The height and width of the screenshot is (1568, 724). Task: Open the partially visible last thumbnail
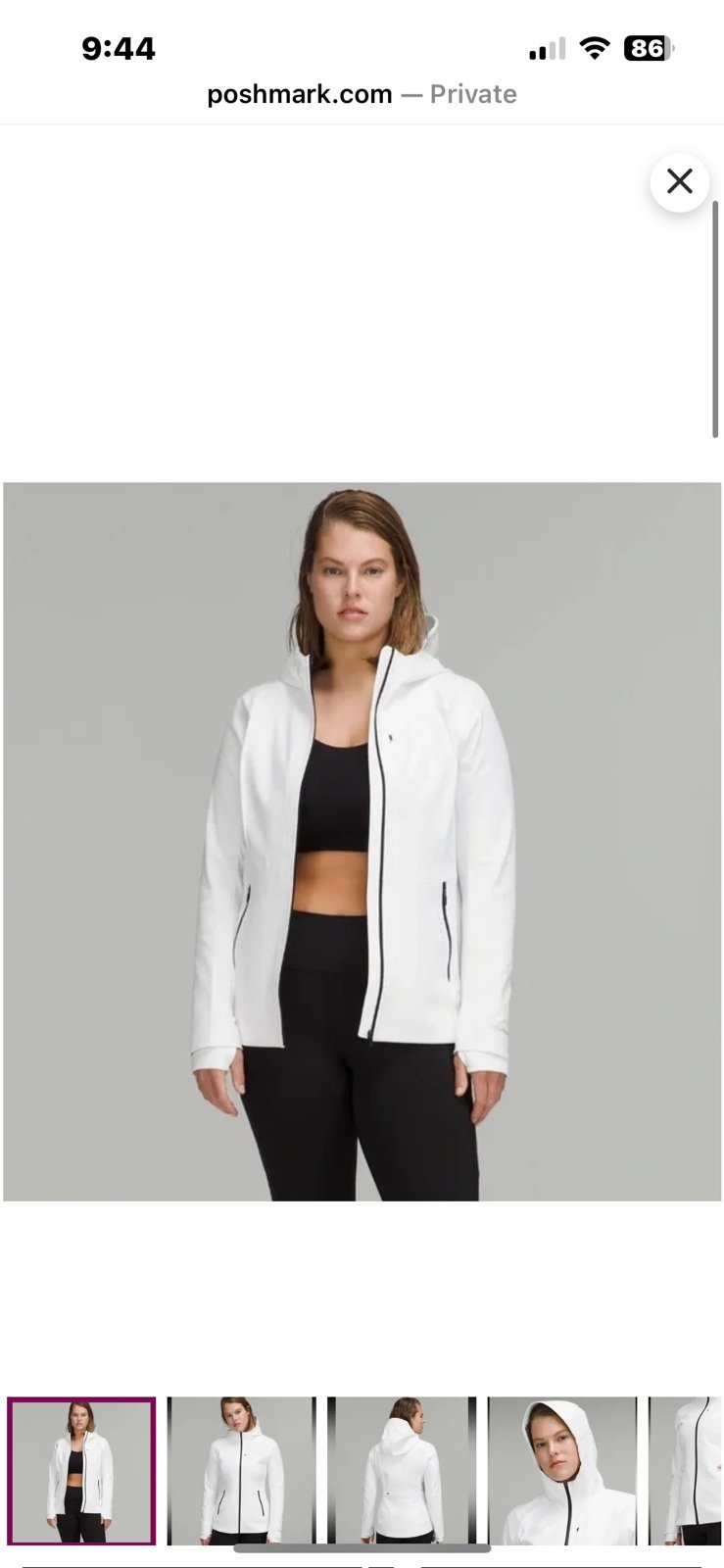686,1471
